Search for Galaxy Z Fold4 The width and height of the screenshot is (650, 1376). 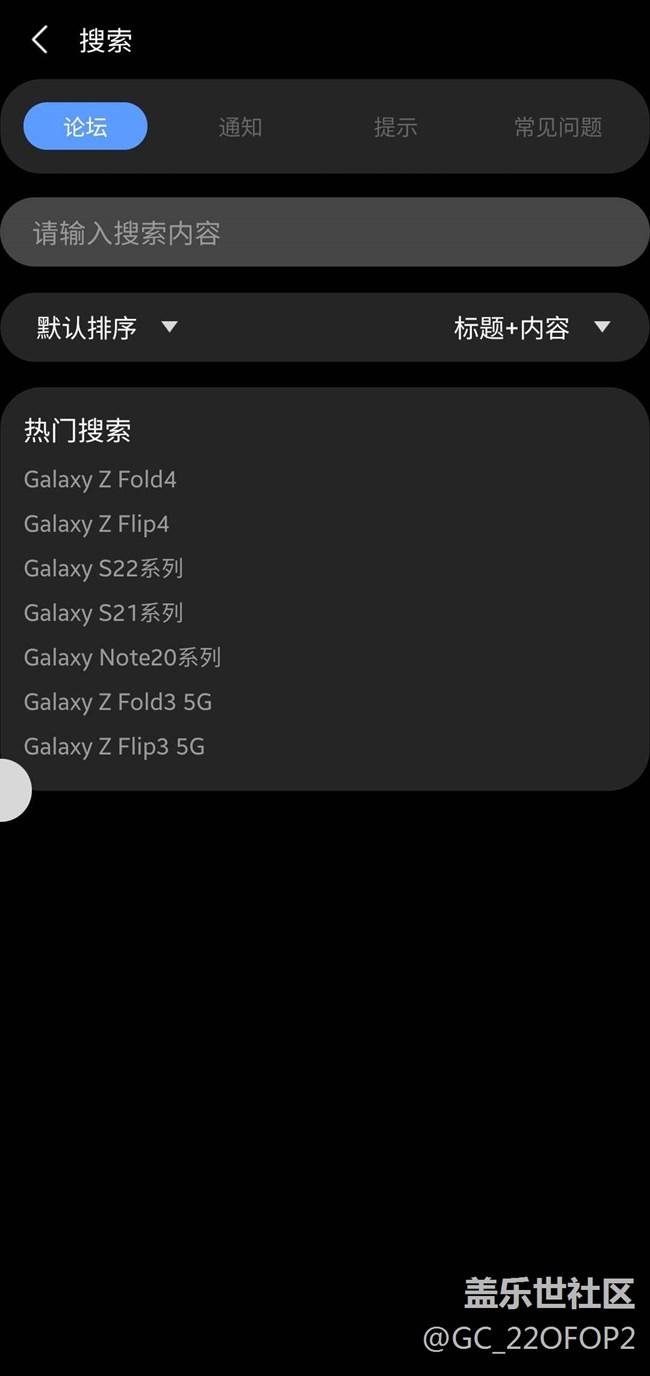click(x=100, y=480)
